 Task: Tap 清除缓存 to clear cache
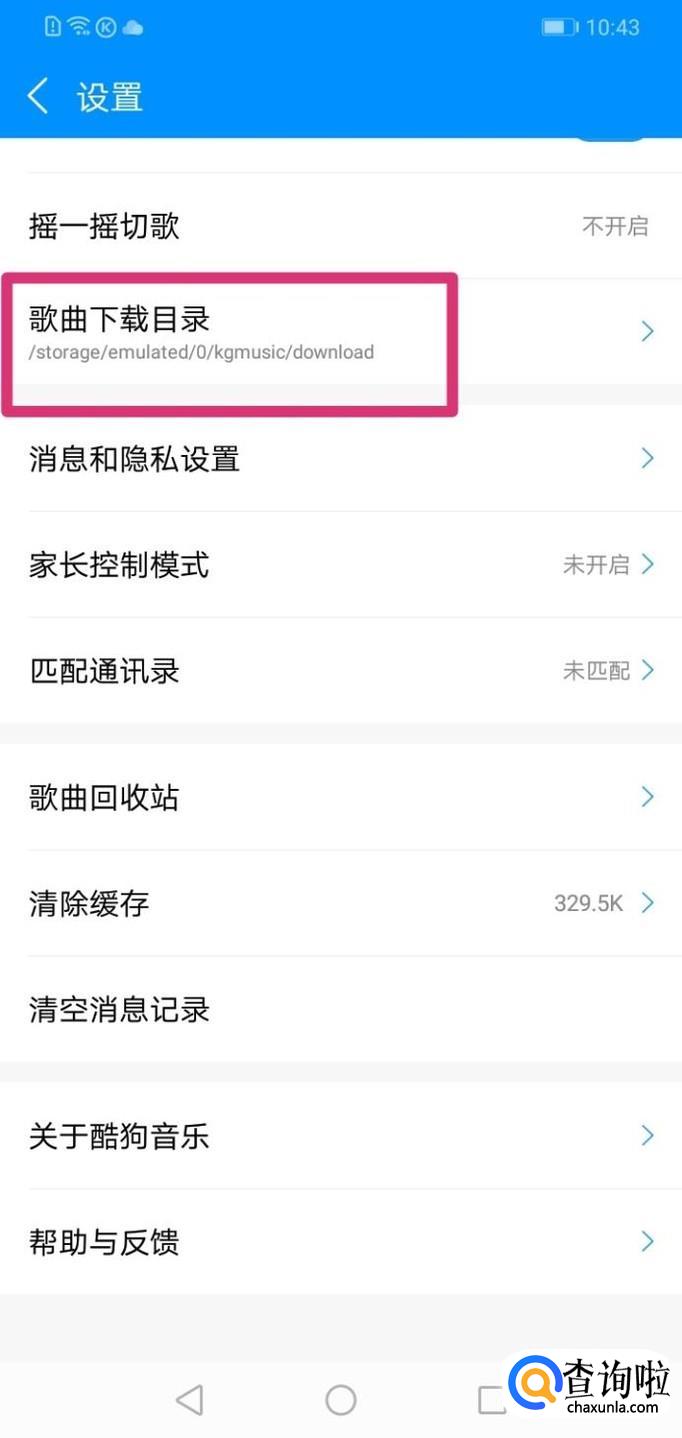click(x=341, y=904)
